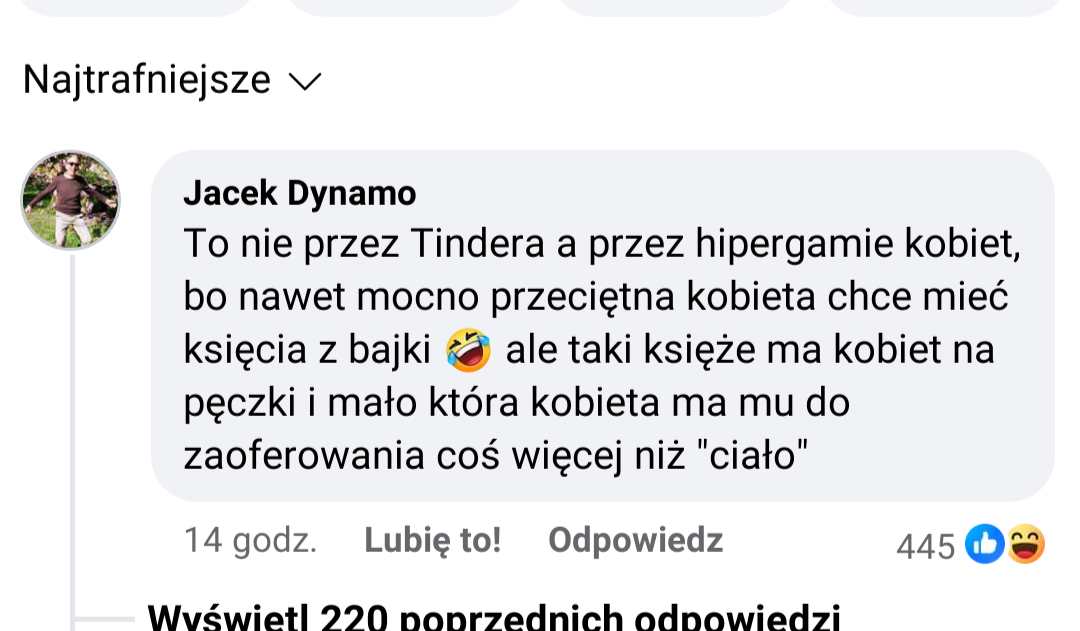The height and width of the screenshot is (631, 1080).
Task: Tap the Jacek Dynamo name link
Action: tap(299, 193)
